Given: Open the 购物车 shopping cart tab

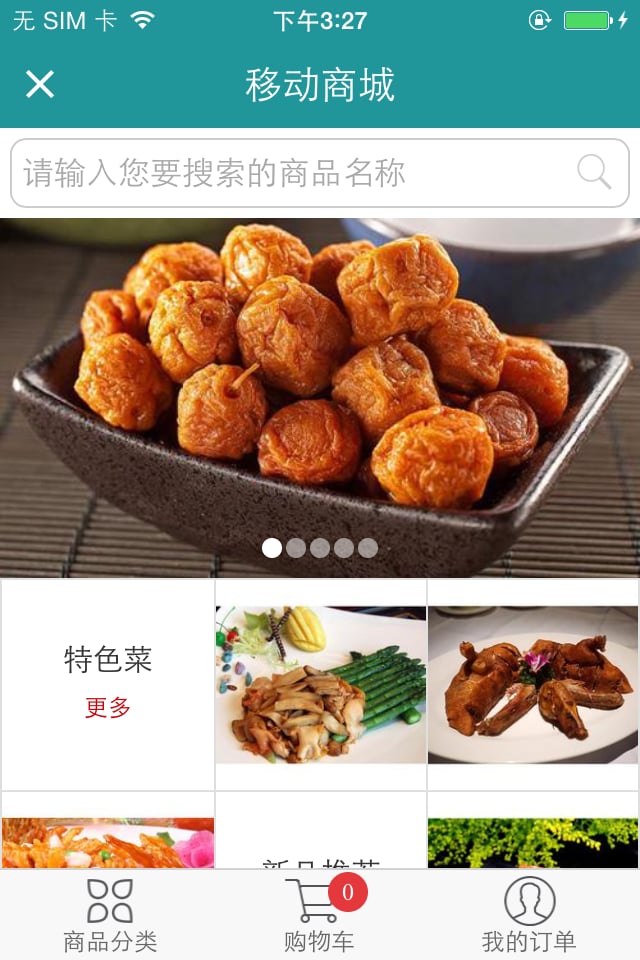Looking at the screenshot, I should pyautogui.click(x=319, y=915).
